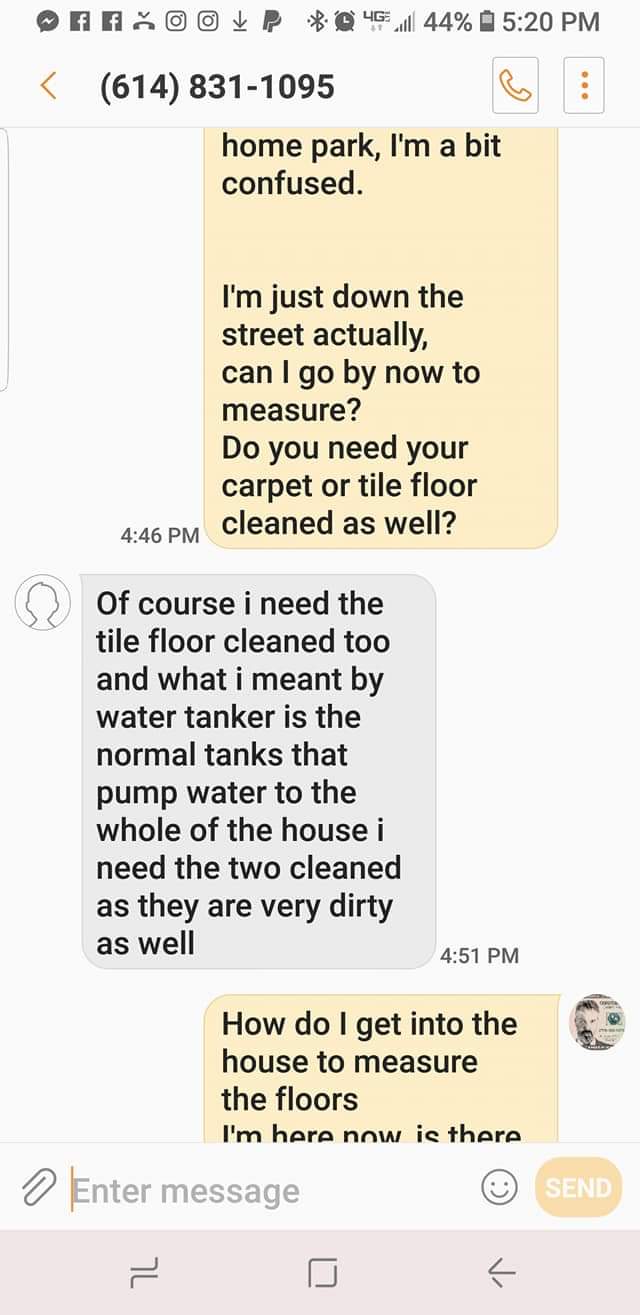Attach a file with the paperclip icon
640x1315 pixels.
(39, 1188)
